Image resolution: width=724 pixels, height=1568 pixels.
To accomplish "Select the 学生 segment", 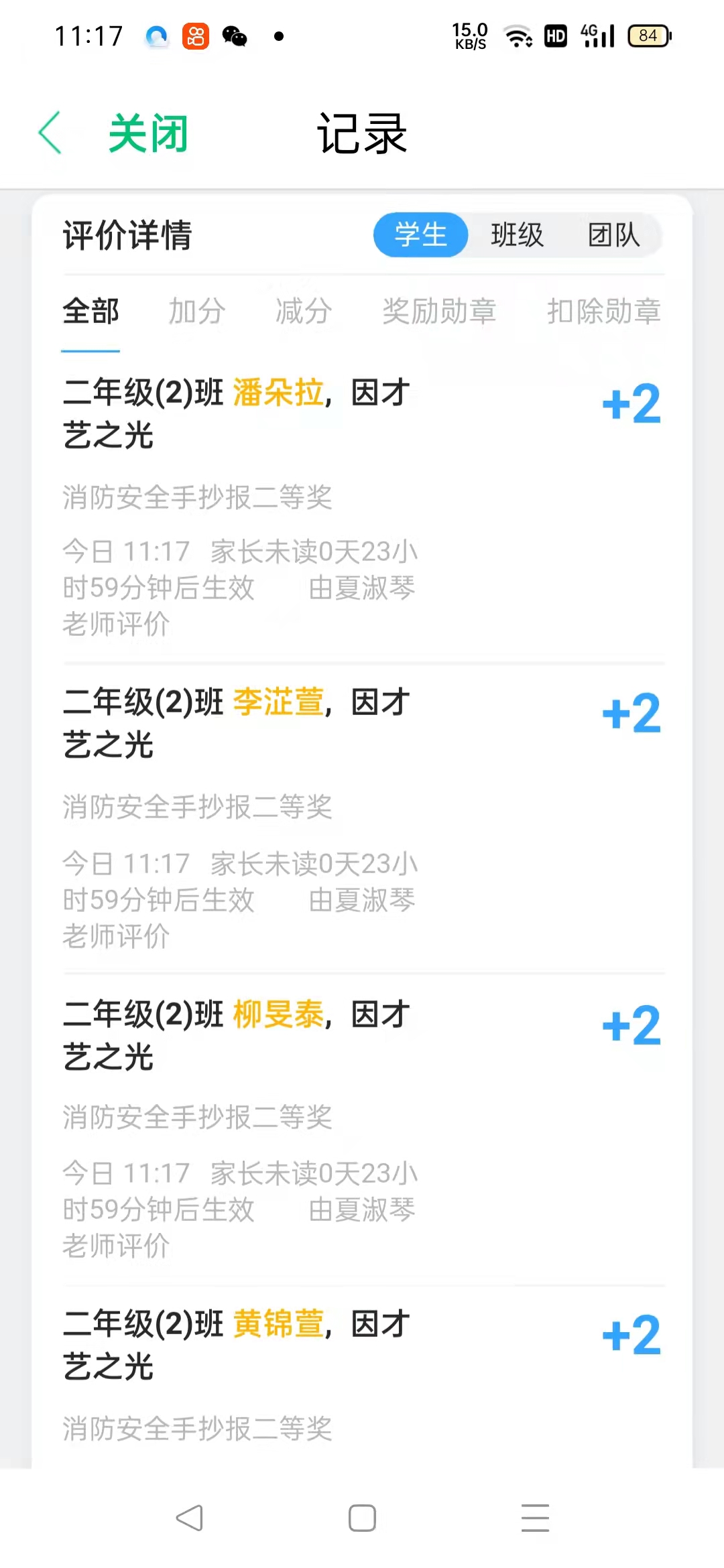I will [x=420, y=235].
